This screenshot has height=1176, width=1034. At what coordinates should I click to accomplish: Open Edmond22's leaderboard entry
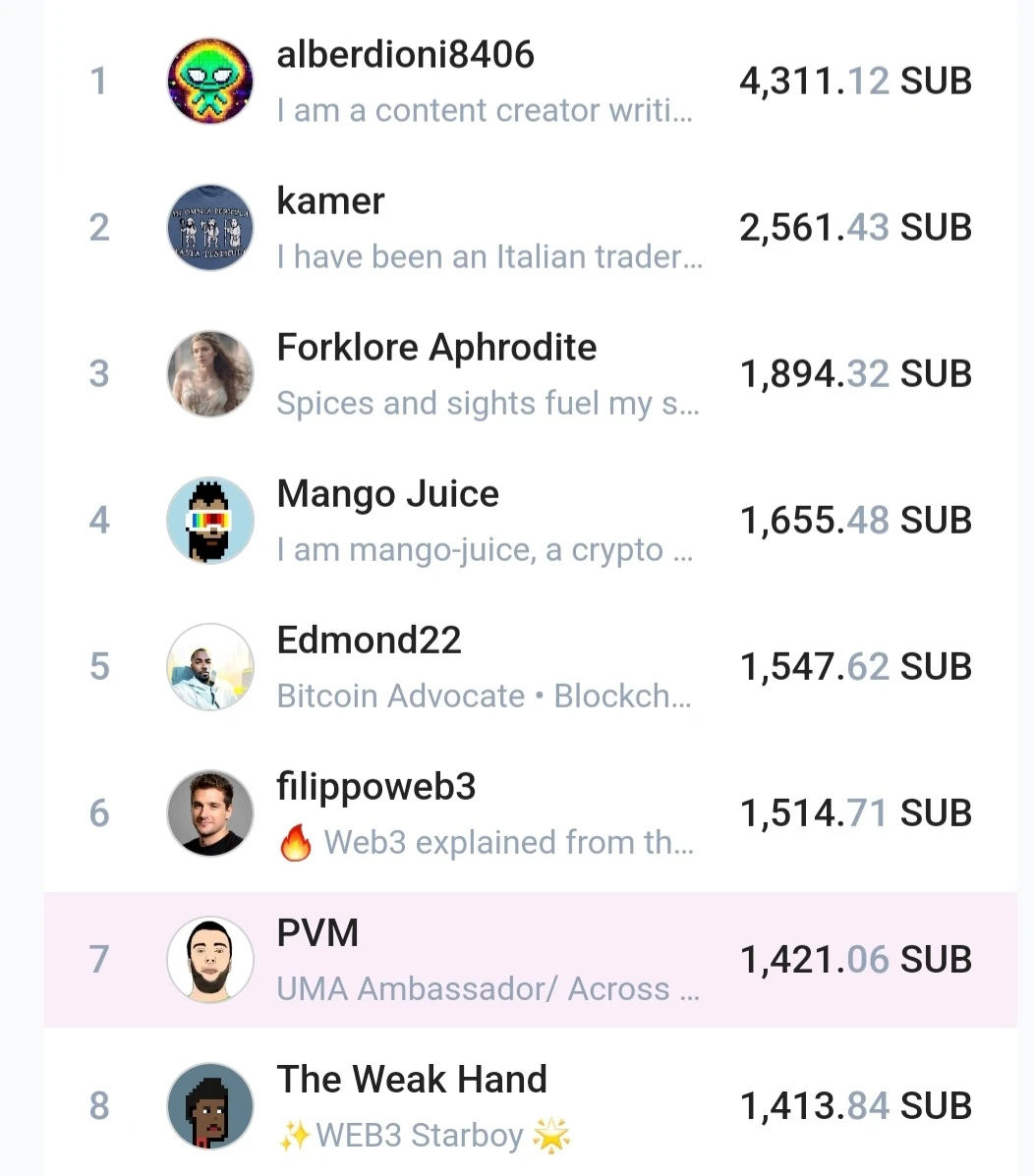(531, 666)
